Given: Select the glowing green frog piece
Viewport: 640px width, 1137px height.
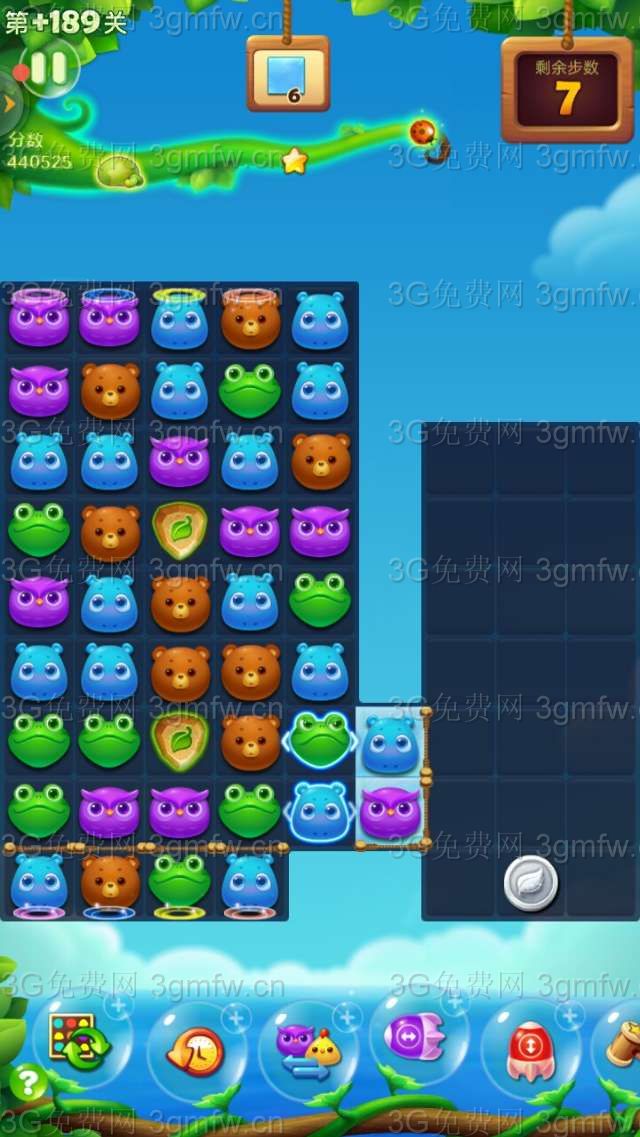Looking at the screenshot, I should 320,740.
